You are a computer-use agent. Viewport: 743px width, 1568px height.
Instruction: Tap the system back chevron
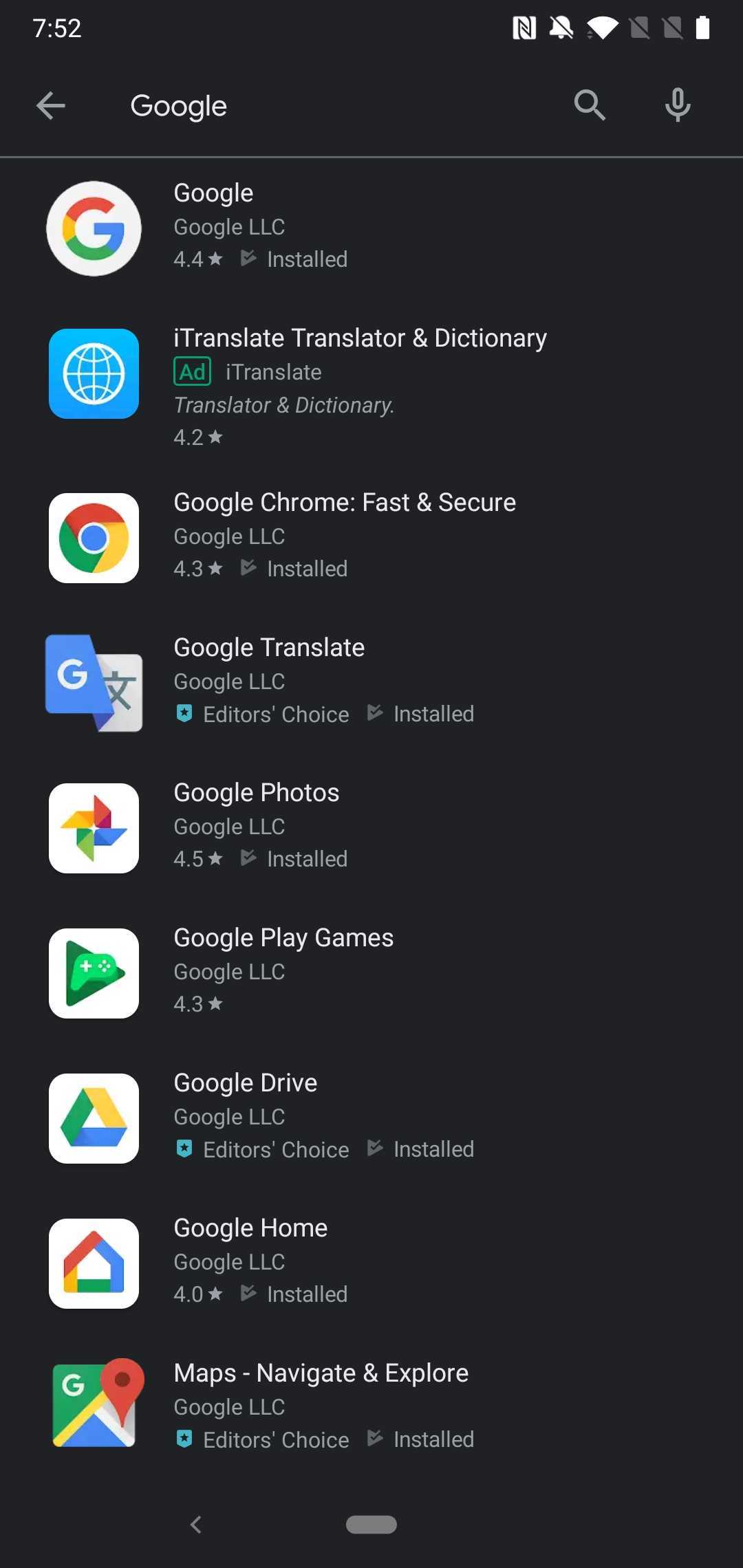(196, 1525)
